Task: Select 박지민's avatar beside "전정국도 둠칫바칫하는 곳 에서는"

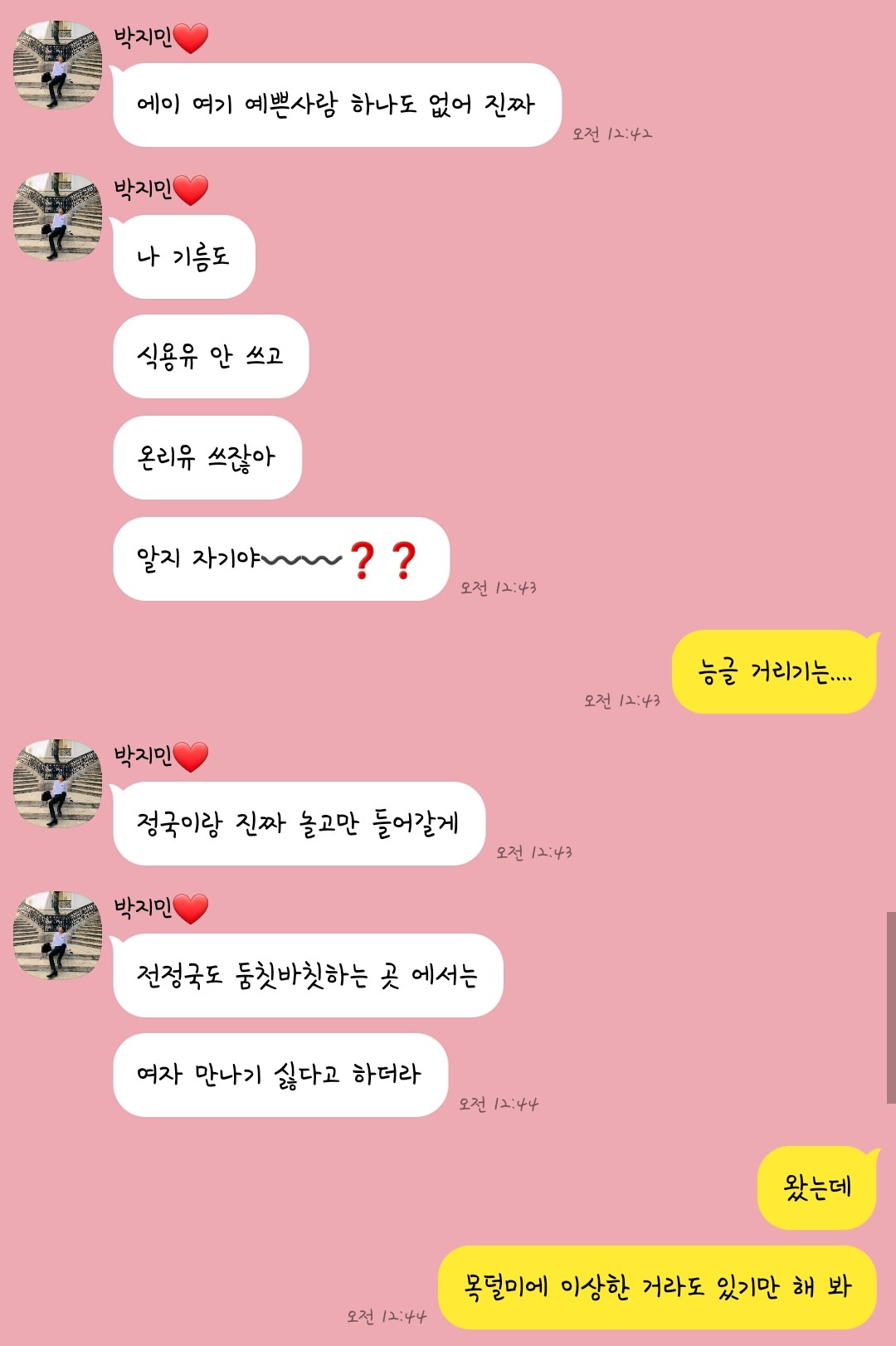Action: 57,936
